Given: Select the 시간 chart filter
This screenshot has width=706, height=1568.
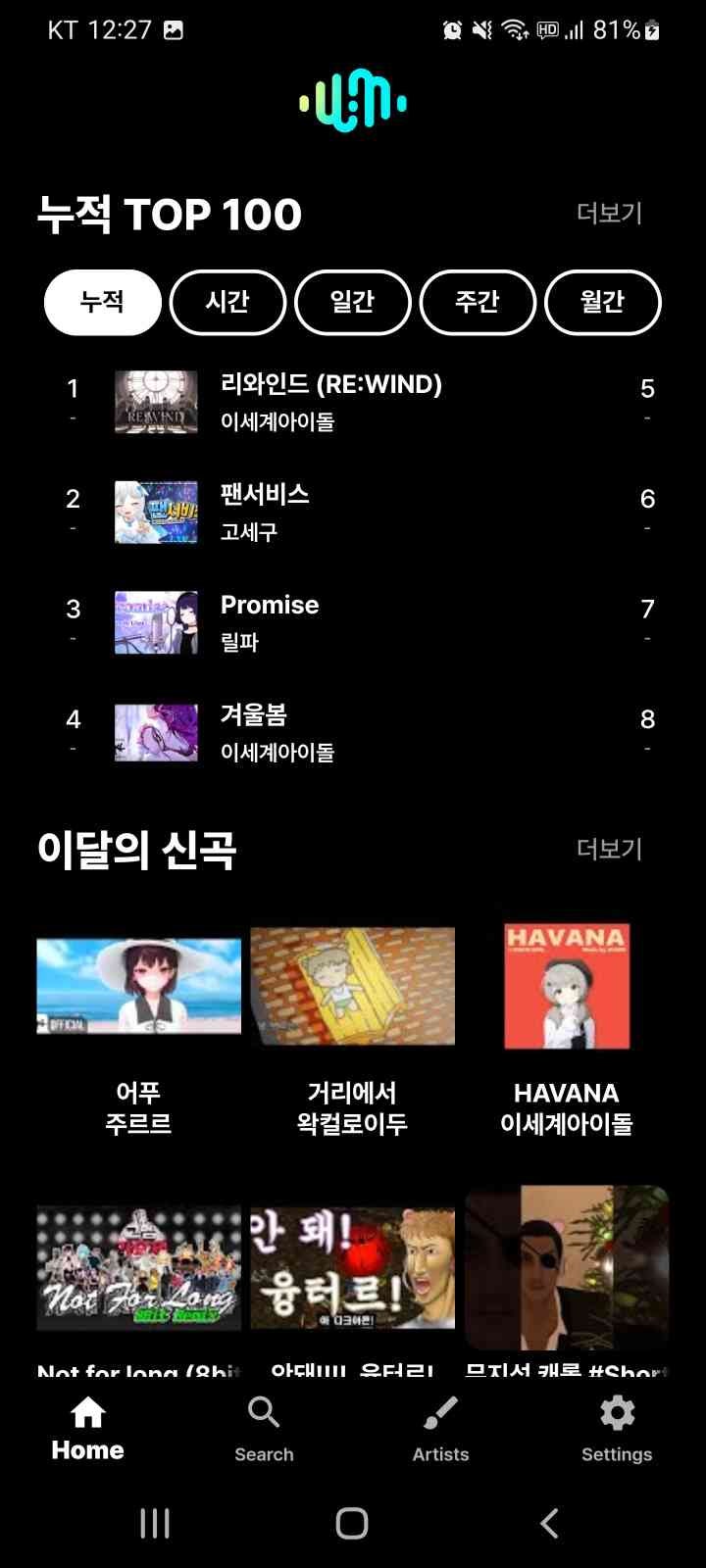Looking at the screenshot, I should pos(227,302).
